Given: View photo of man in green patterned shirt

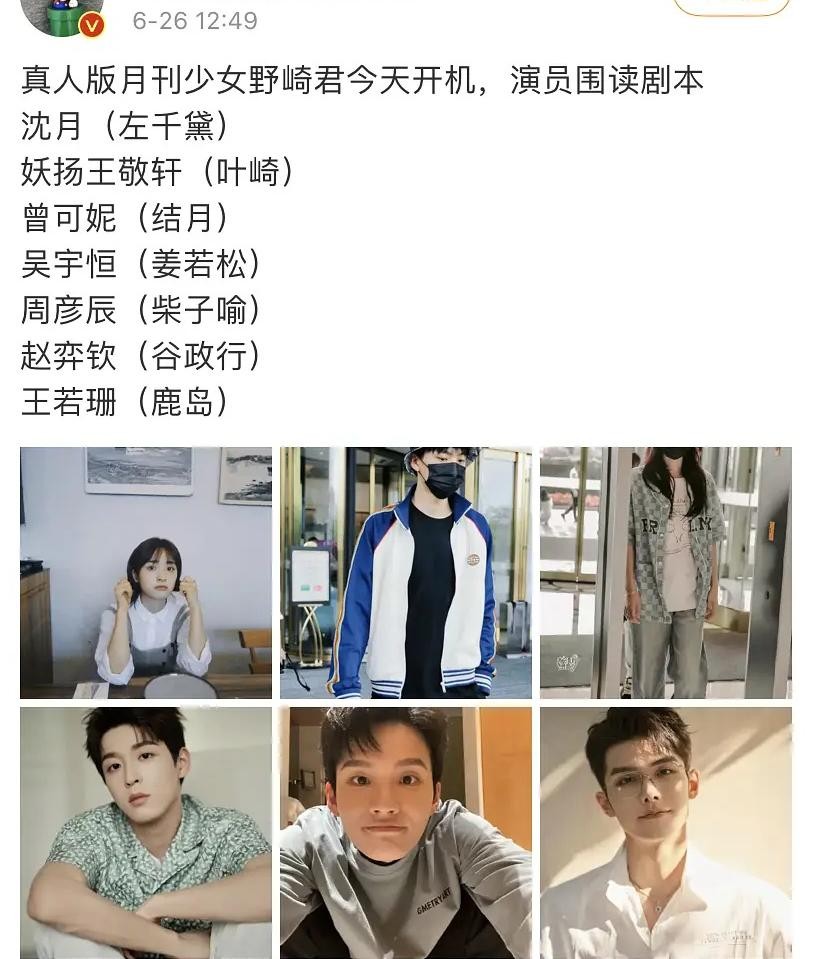Looking at the screenshot, I should [146, 832].
